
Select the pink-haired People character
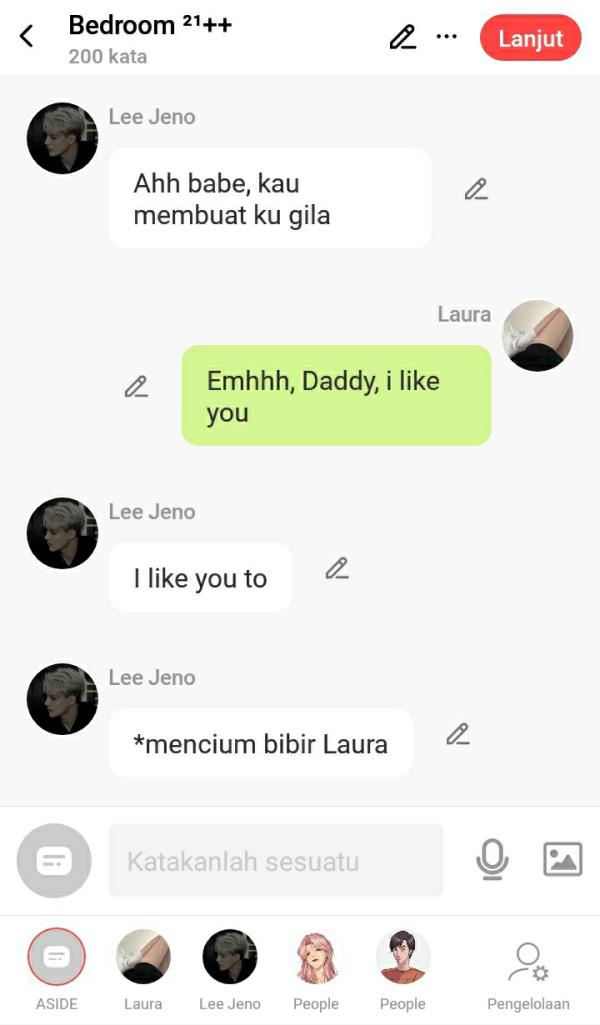(316, 958)
